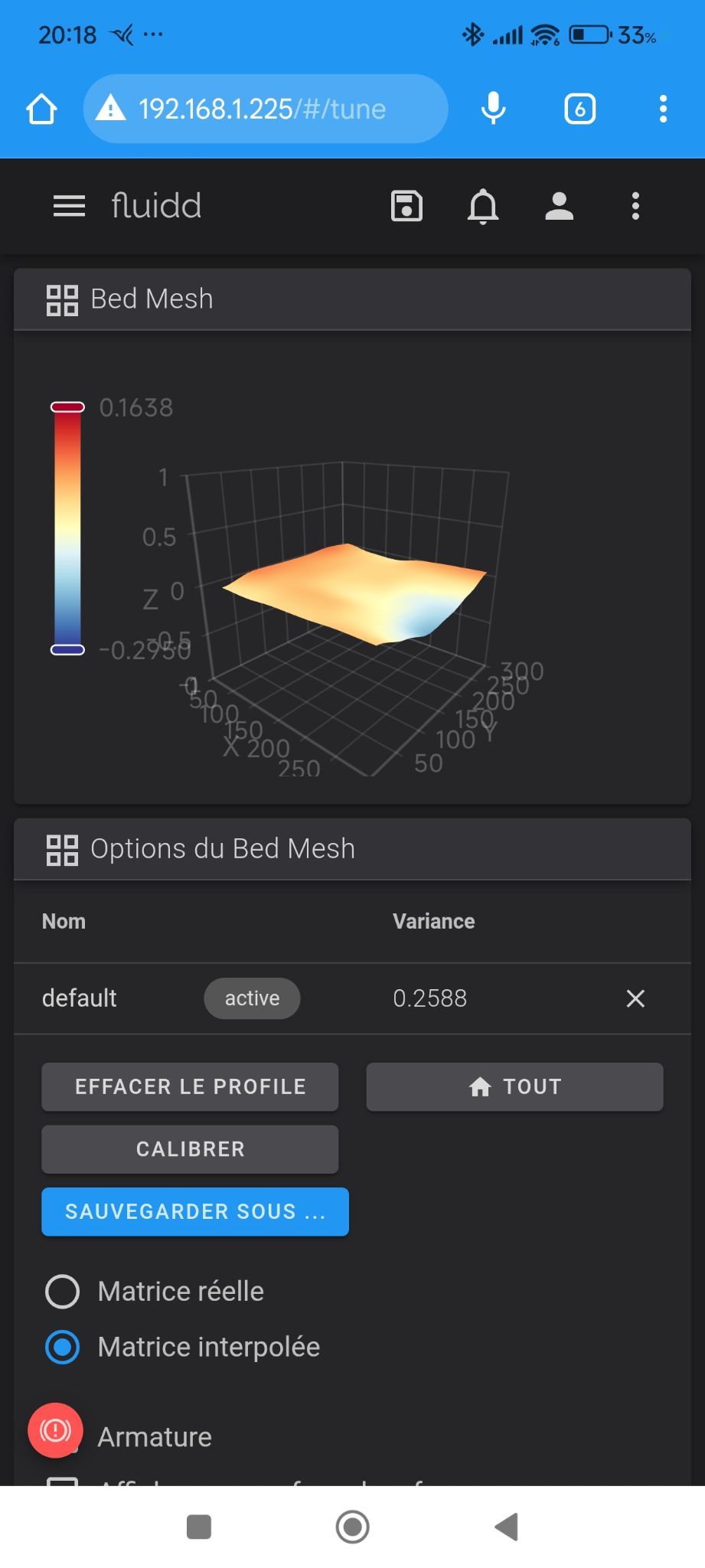Tap the URL address bar
The width and height of the screenshot is (705, 1568).
click(264, 109)
